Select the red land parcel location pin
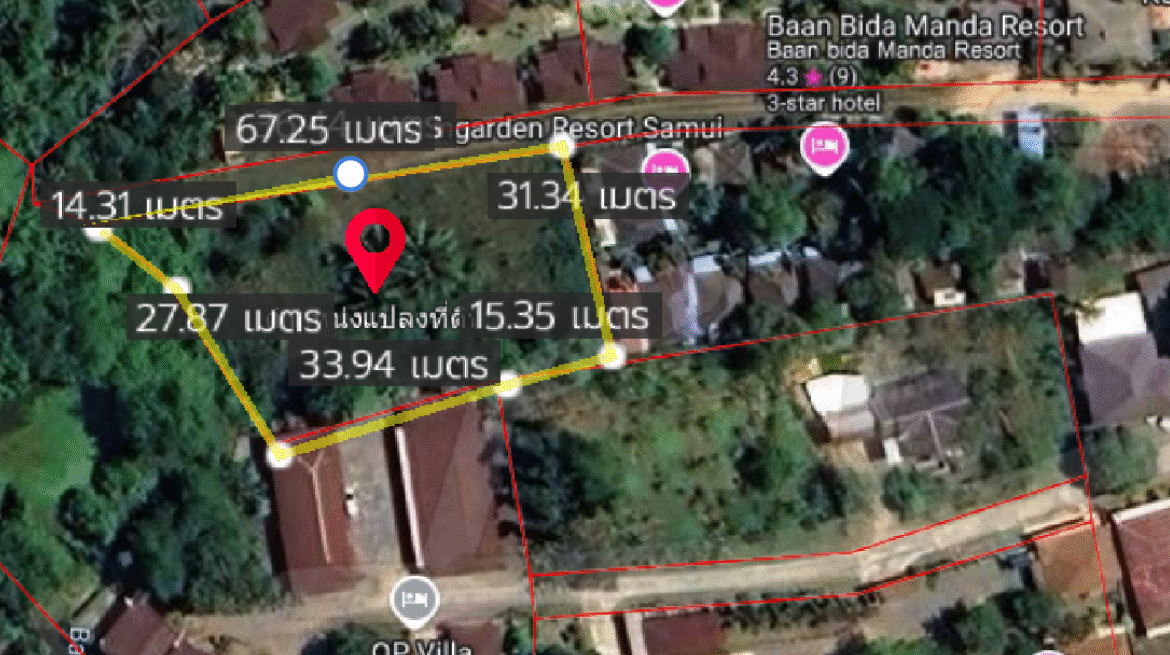Screen dimensions: 1170x655 (375, 245)
